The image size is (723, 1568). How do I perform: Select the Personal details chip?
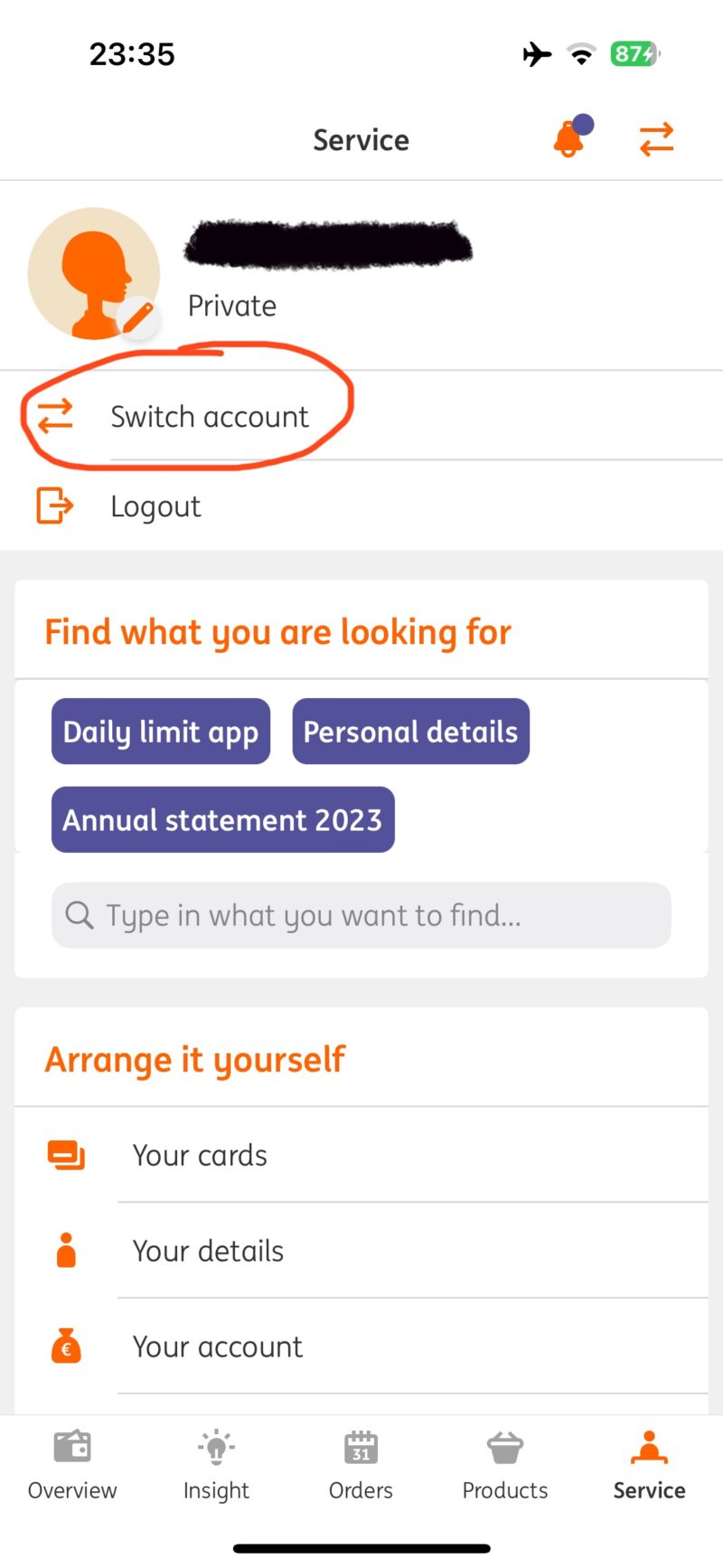click(x=411, y=732)
